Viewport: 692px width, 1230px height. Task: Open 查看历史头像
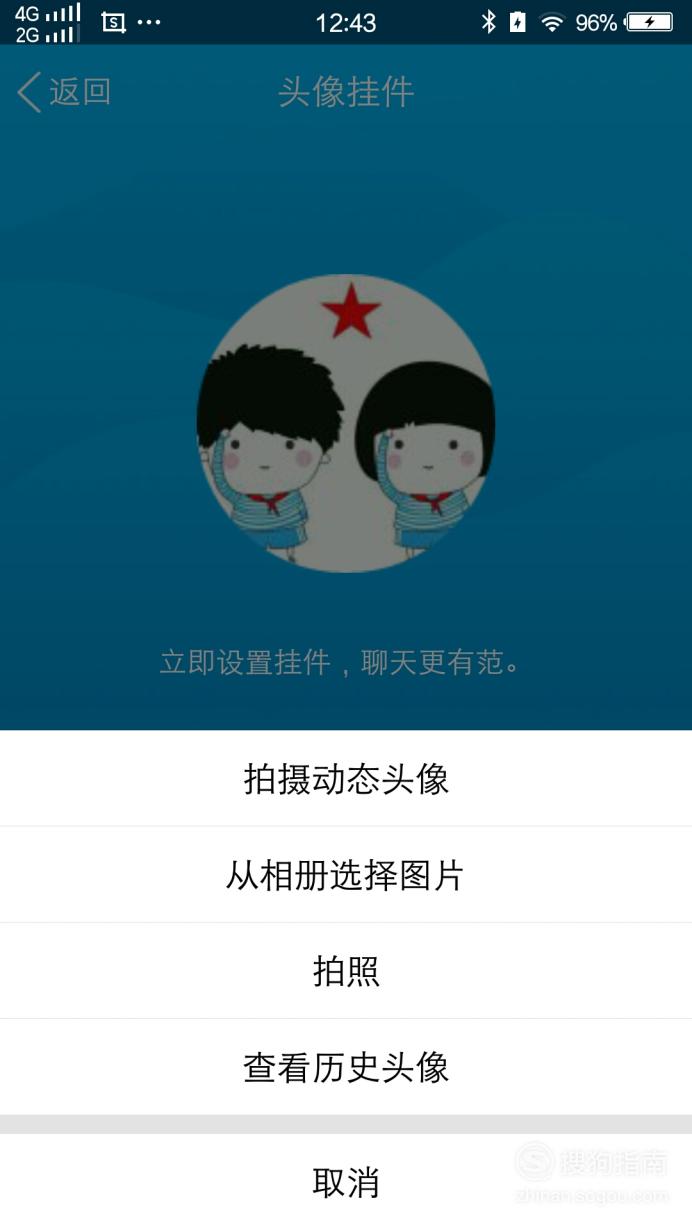(x=346, y=1067)
